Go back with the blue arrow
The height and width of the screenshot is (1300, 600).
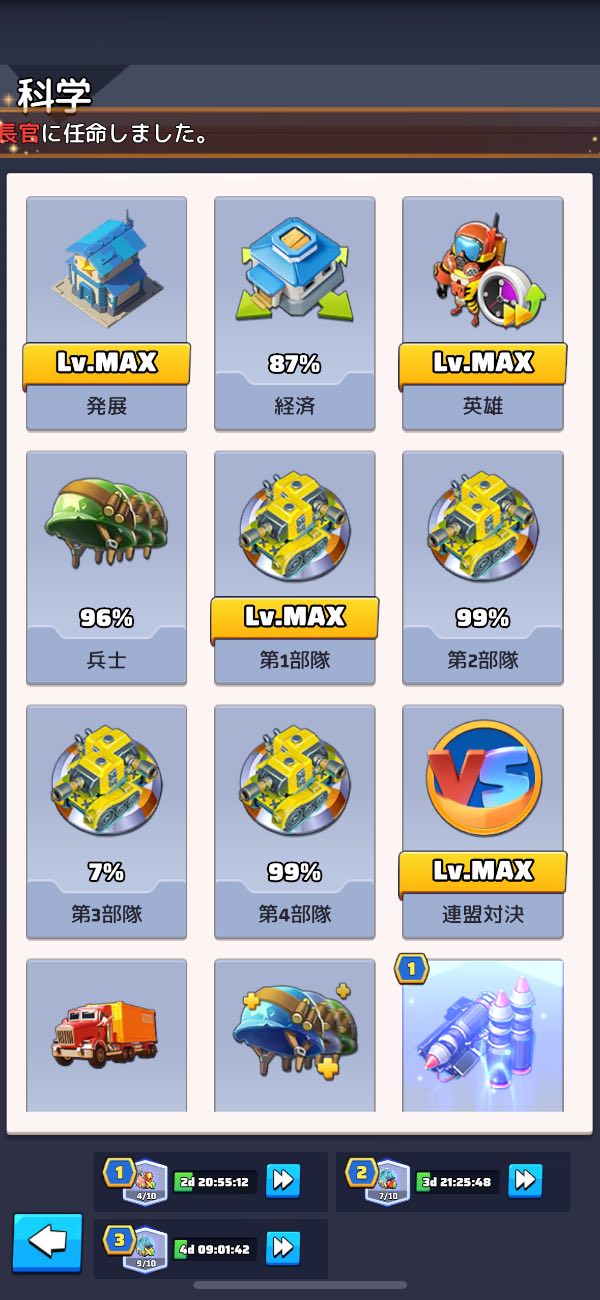click(47, 1243)
